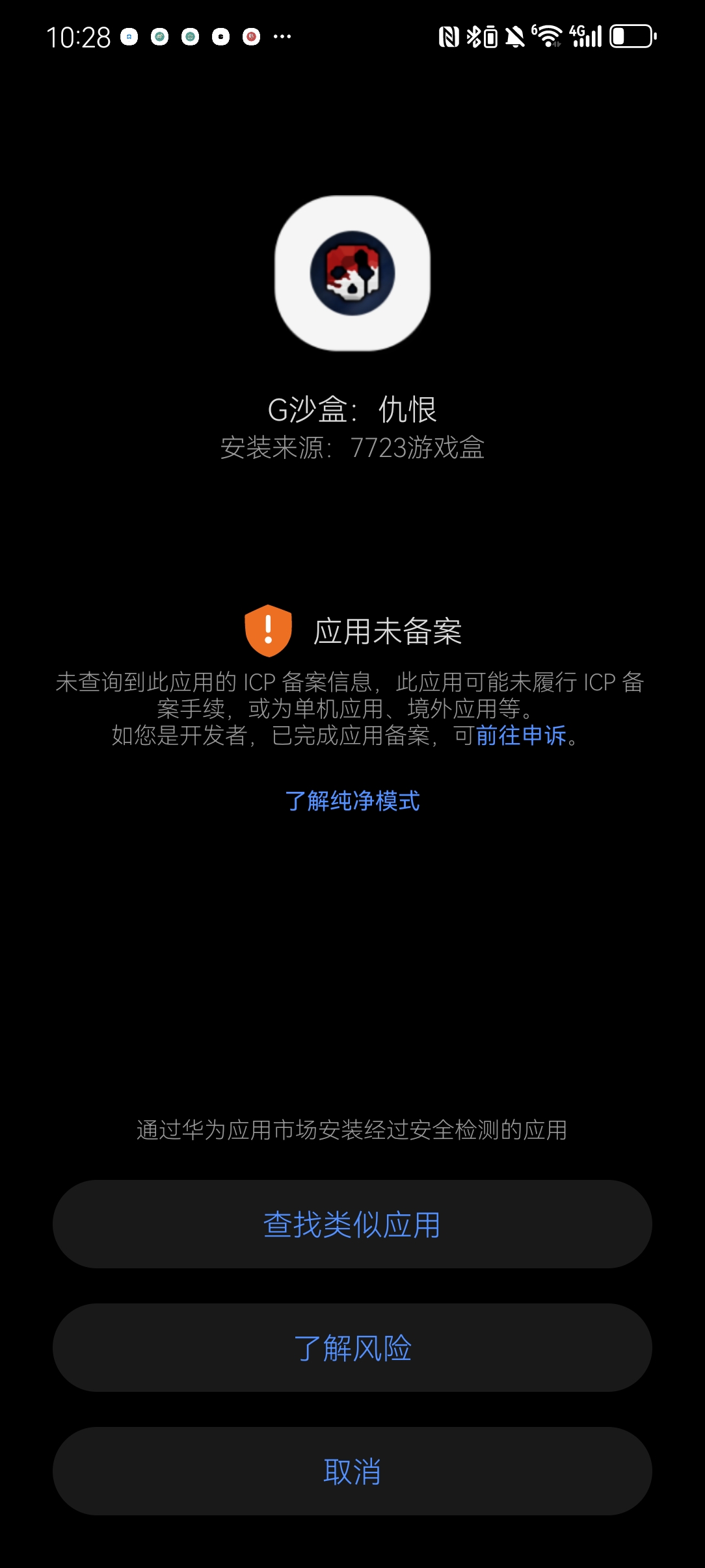Tap the 前往申诉 appeal link
The height and width of the screenshot is (1568, 705).
click(x=521, y=735)
